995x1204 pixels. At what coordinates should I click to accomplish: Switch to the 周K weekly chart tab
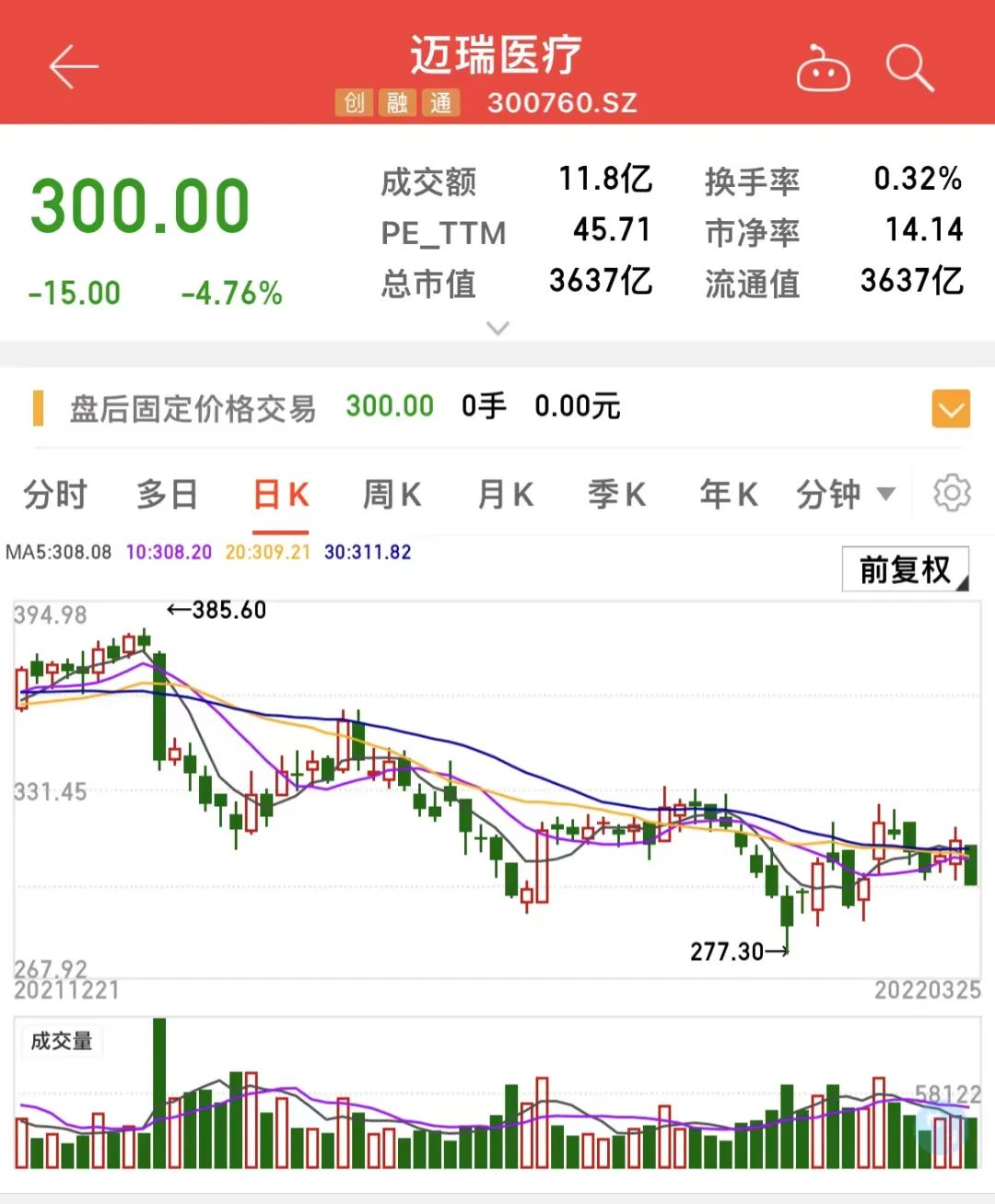[391, 495]
